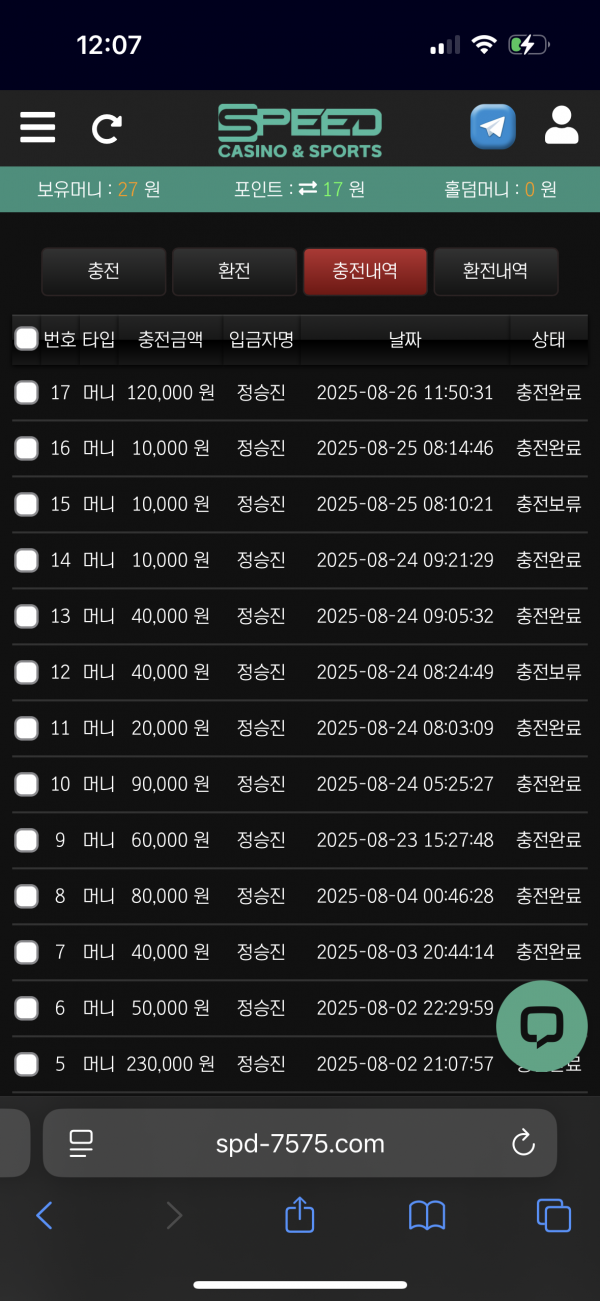Select the 충전내역 tab

pyautogui.click(x=365, y=271)
